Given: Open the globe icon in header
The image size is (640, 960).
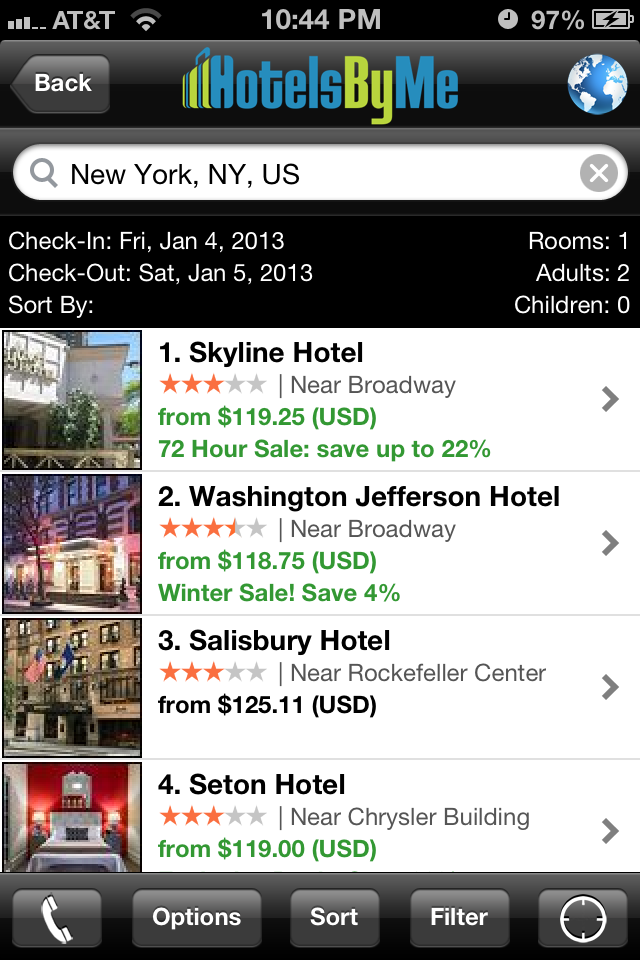Looking at the screenshot, I should coord(597,84).
